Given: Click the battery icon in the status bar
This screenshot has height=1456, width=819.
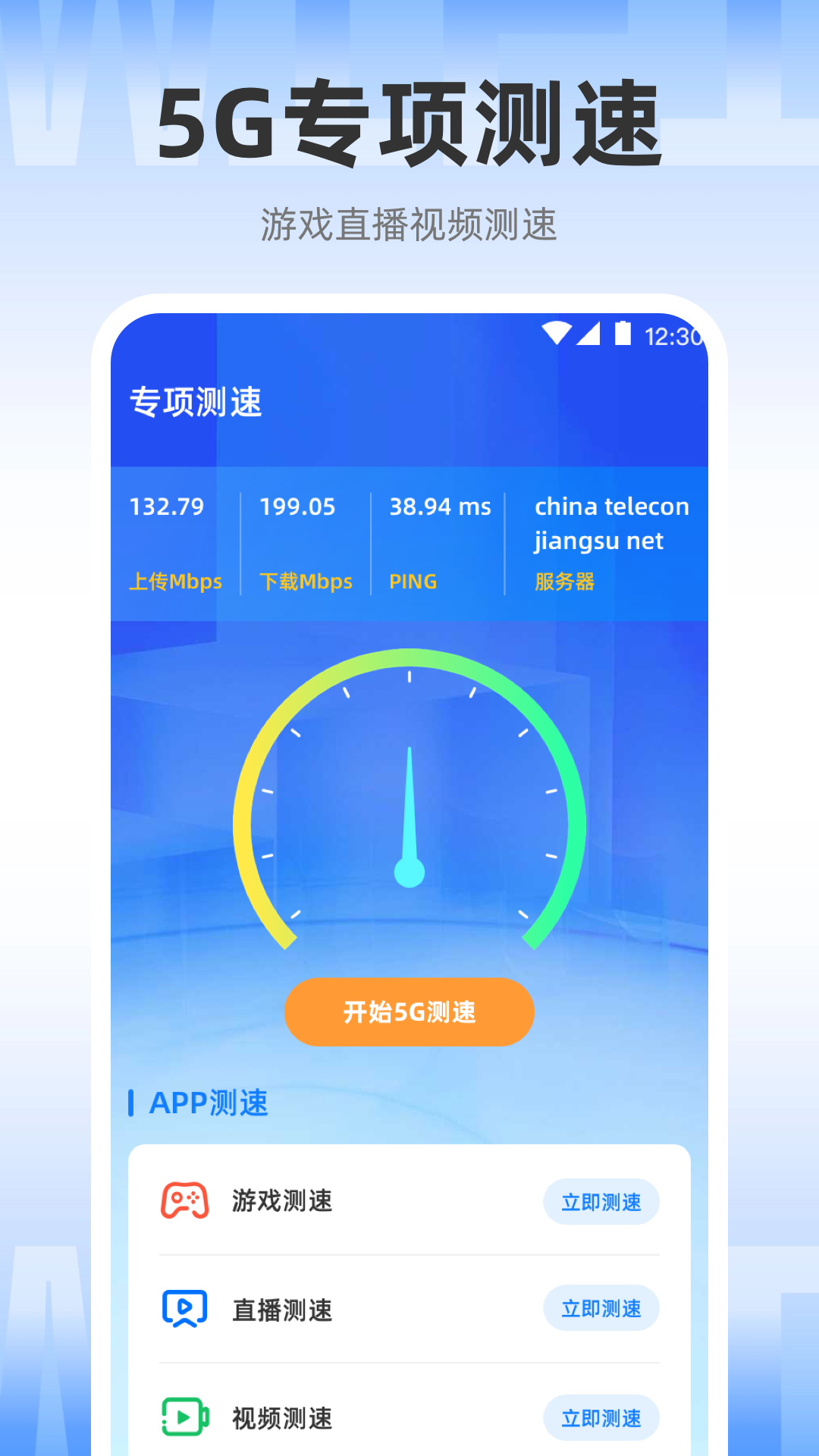Looking at the screenshot, I should click(623, 332).
